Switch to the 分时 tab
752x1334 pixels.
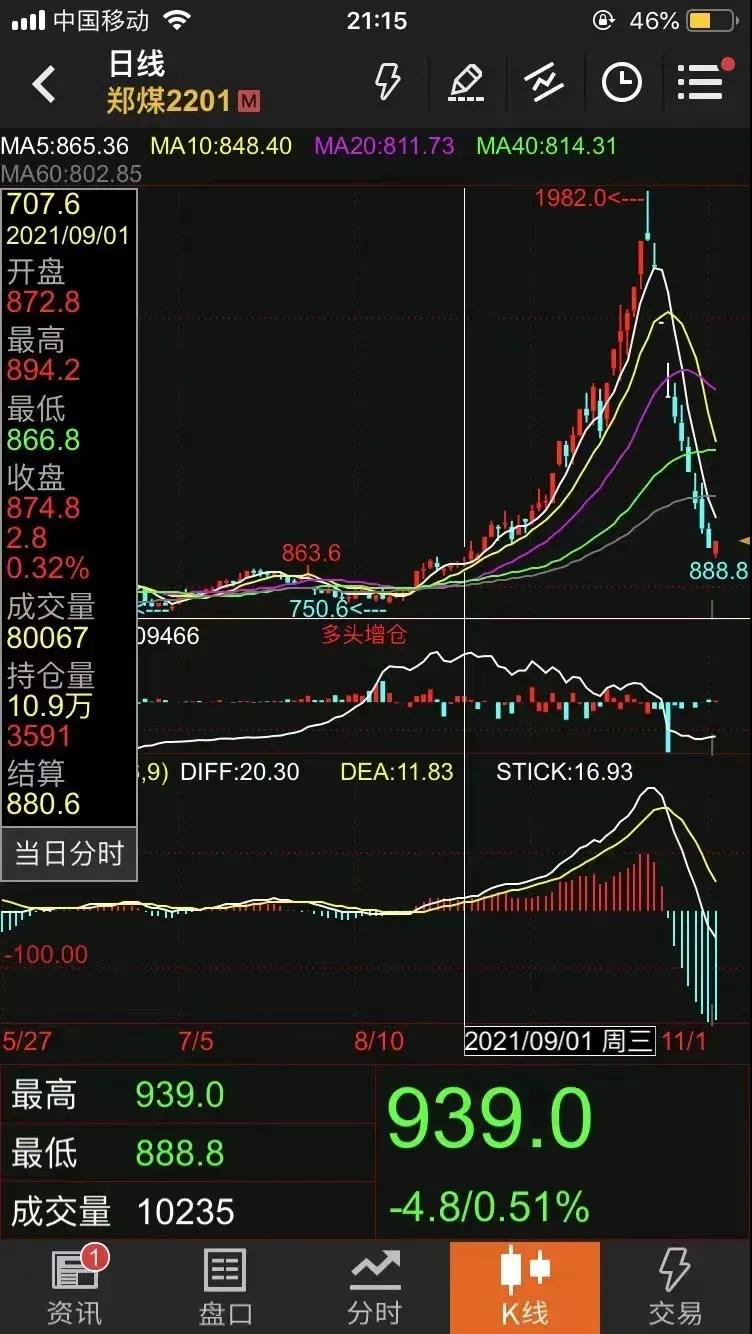click(x=375, y=1288)
